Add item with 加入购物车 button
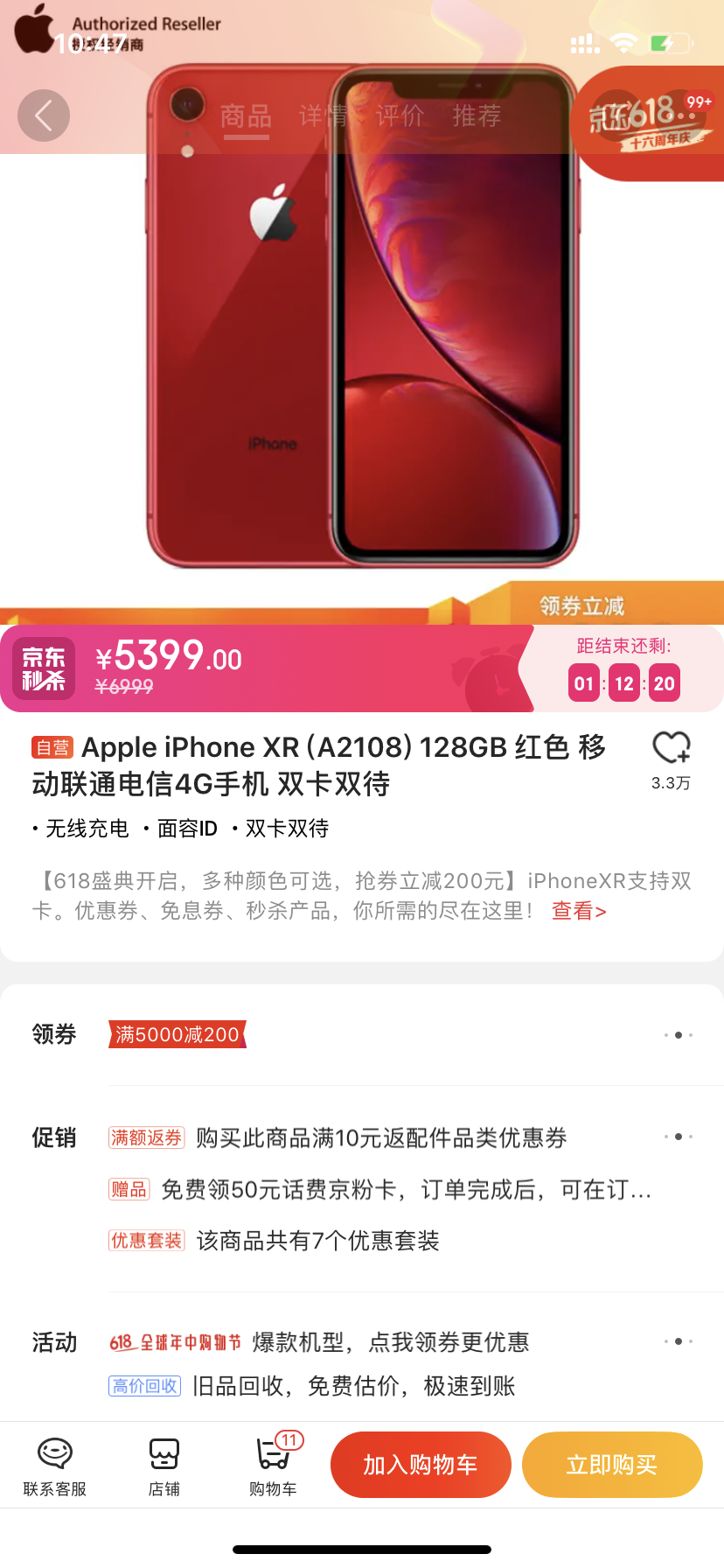724x1568 pixels. coord(421,1465)
